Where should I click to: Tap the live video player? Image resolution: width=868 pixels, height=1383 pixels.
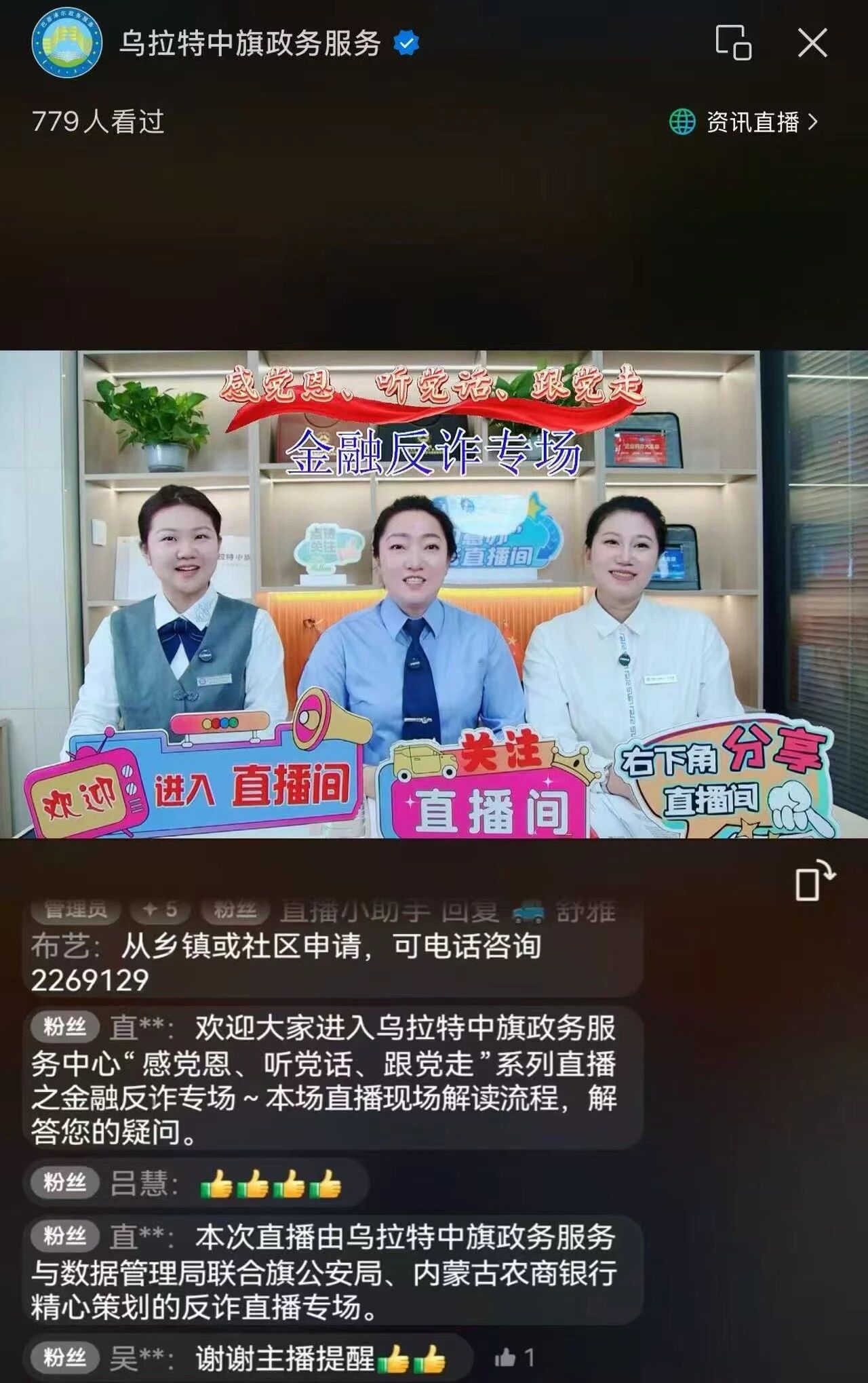[434, 594]
